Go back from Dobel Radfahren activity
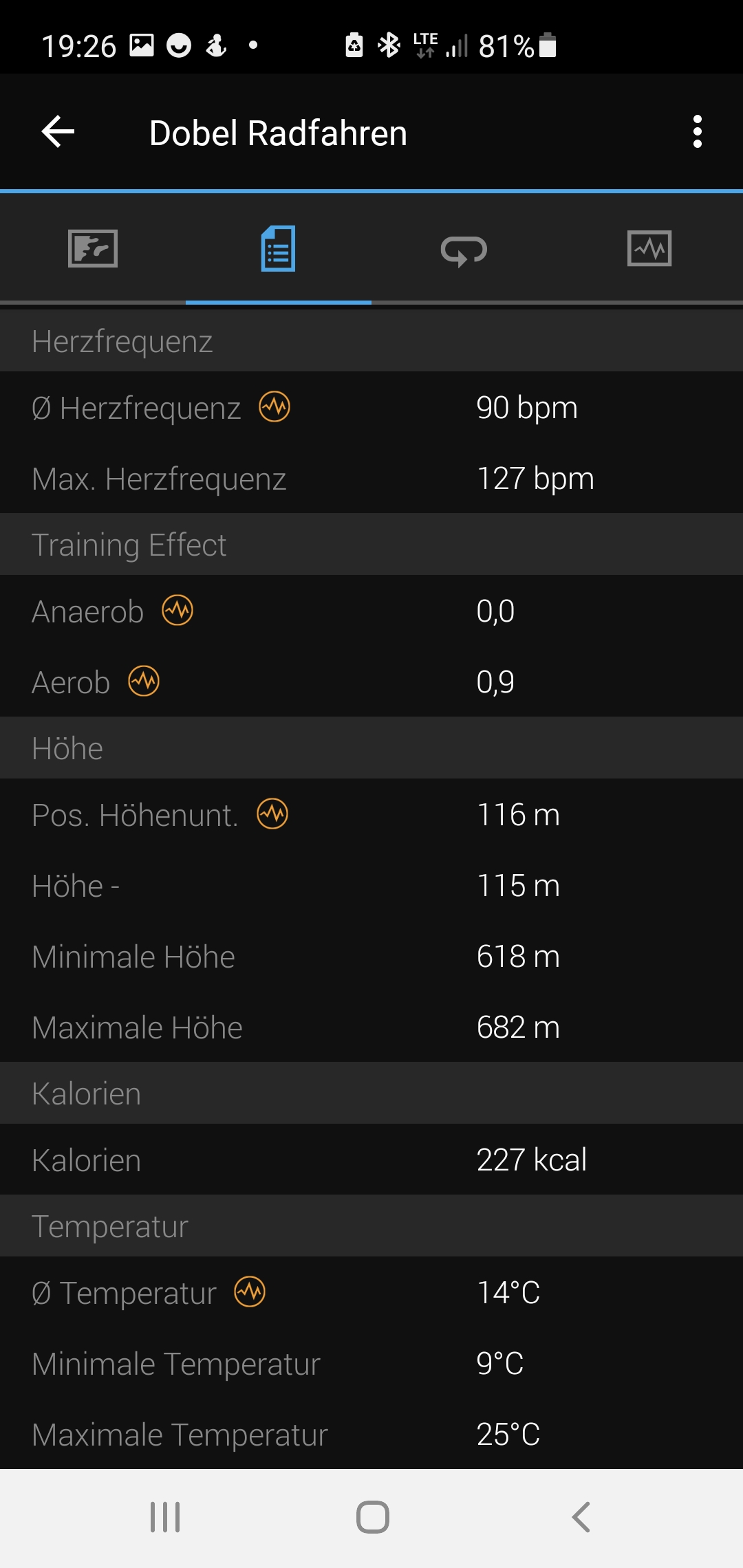The height and width of the screenshot is (1568, 743). (58, 131)
